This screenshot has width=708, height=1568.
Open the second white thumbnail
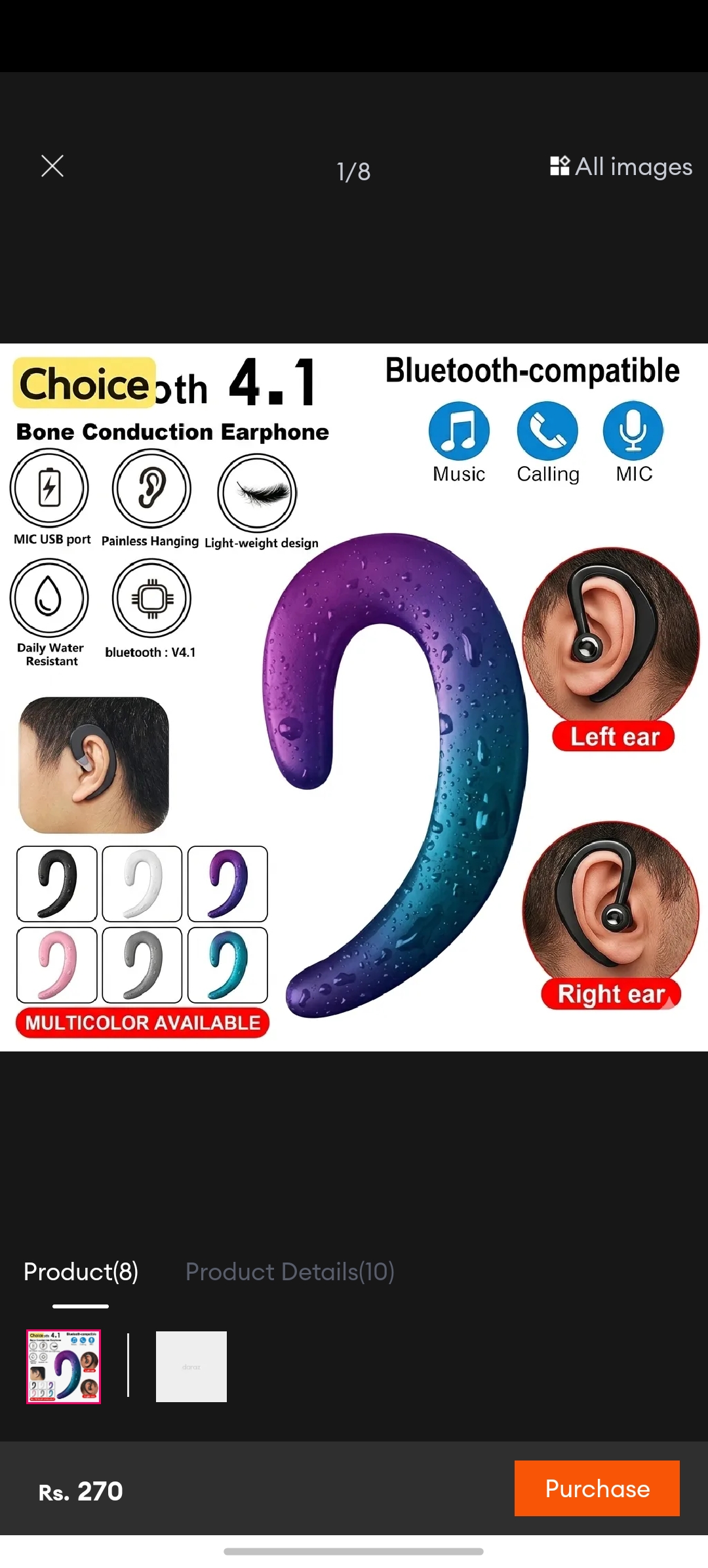[191, 1367]
